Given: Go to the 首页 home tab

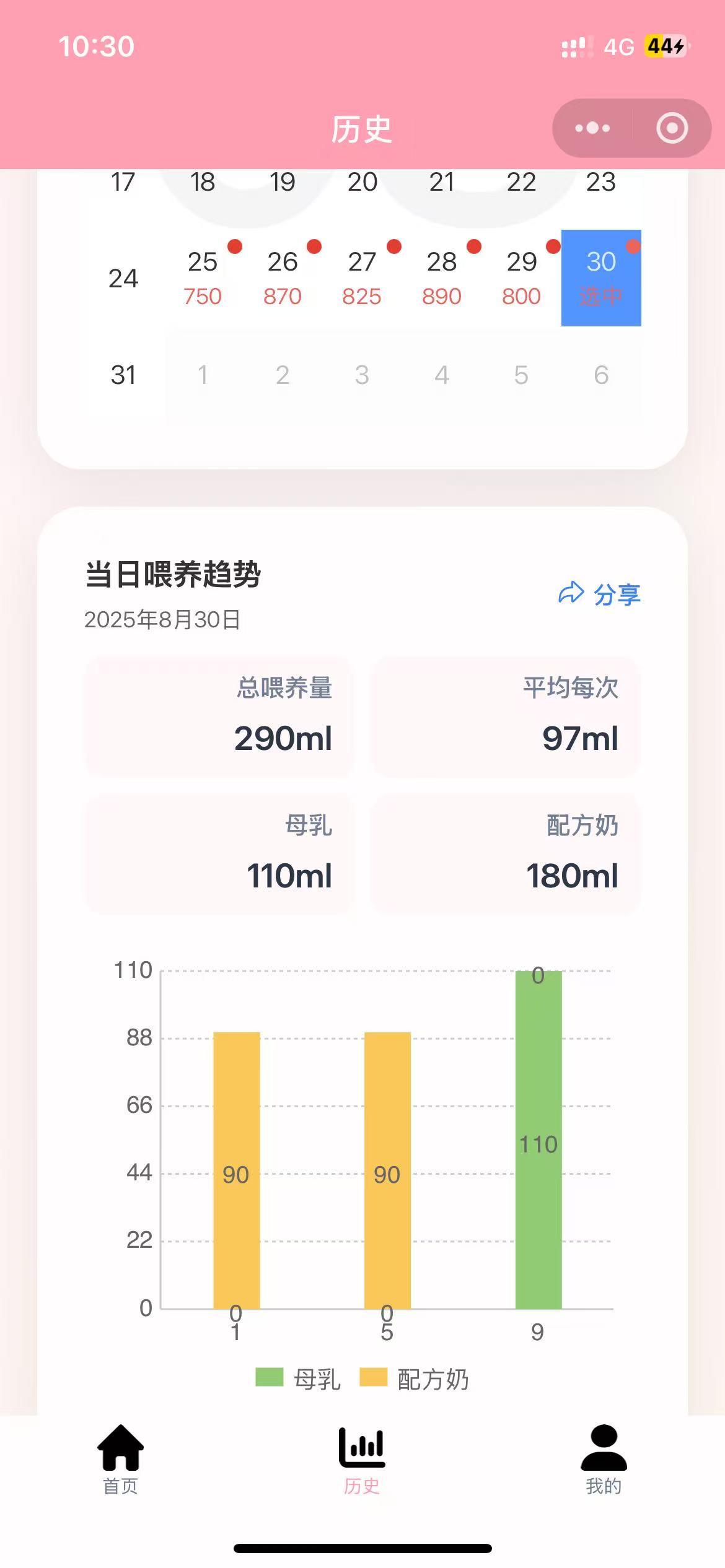Looking at the screenshot, I should [120, 1458].
